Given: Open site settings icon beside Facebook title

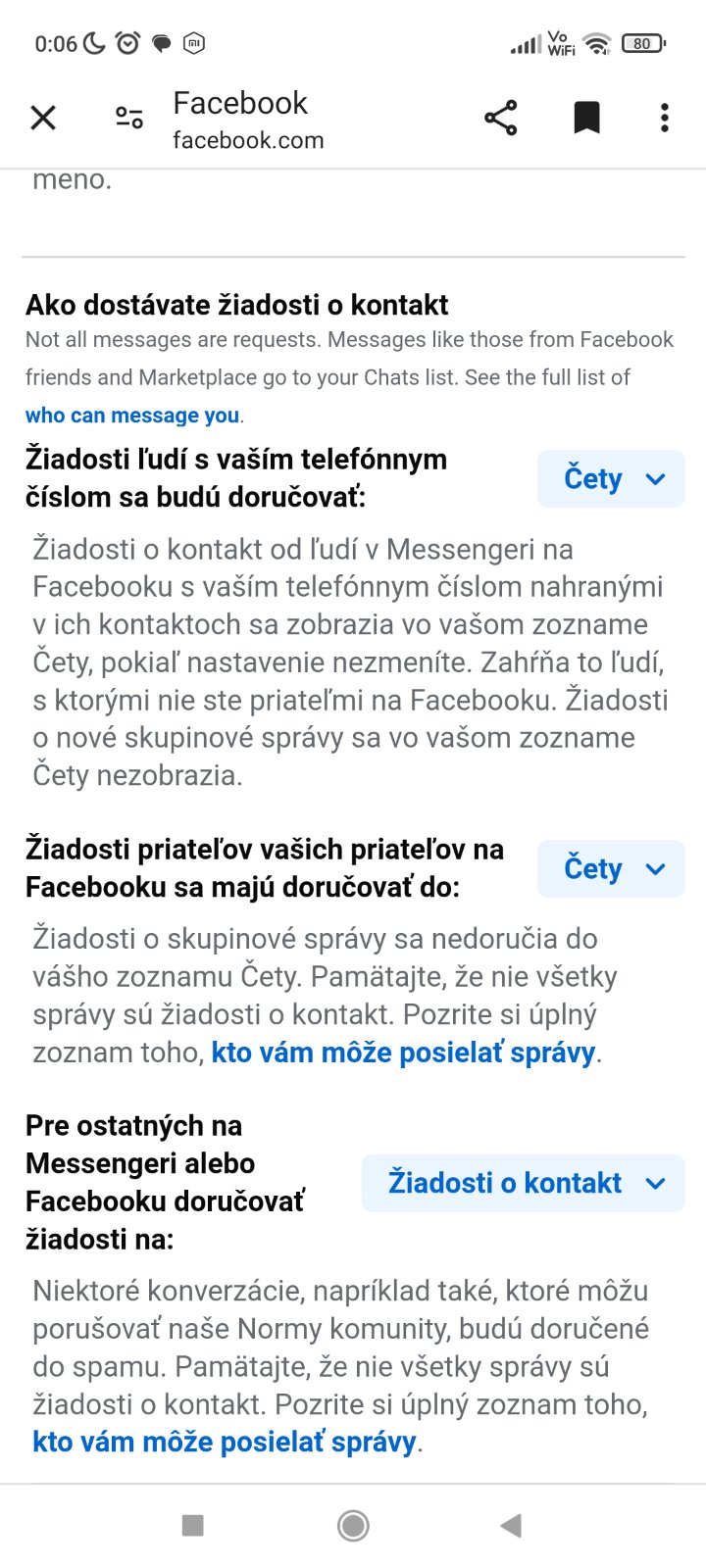Looking at the screenshot, I should coord(129,119).
